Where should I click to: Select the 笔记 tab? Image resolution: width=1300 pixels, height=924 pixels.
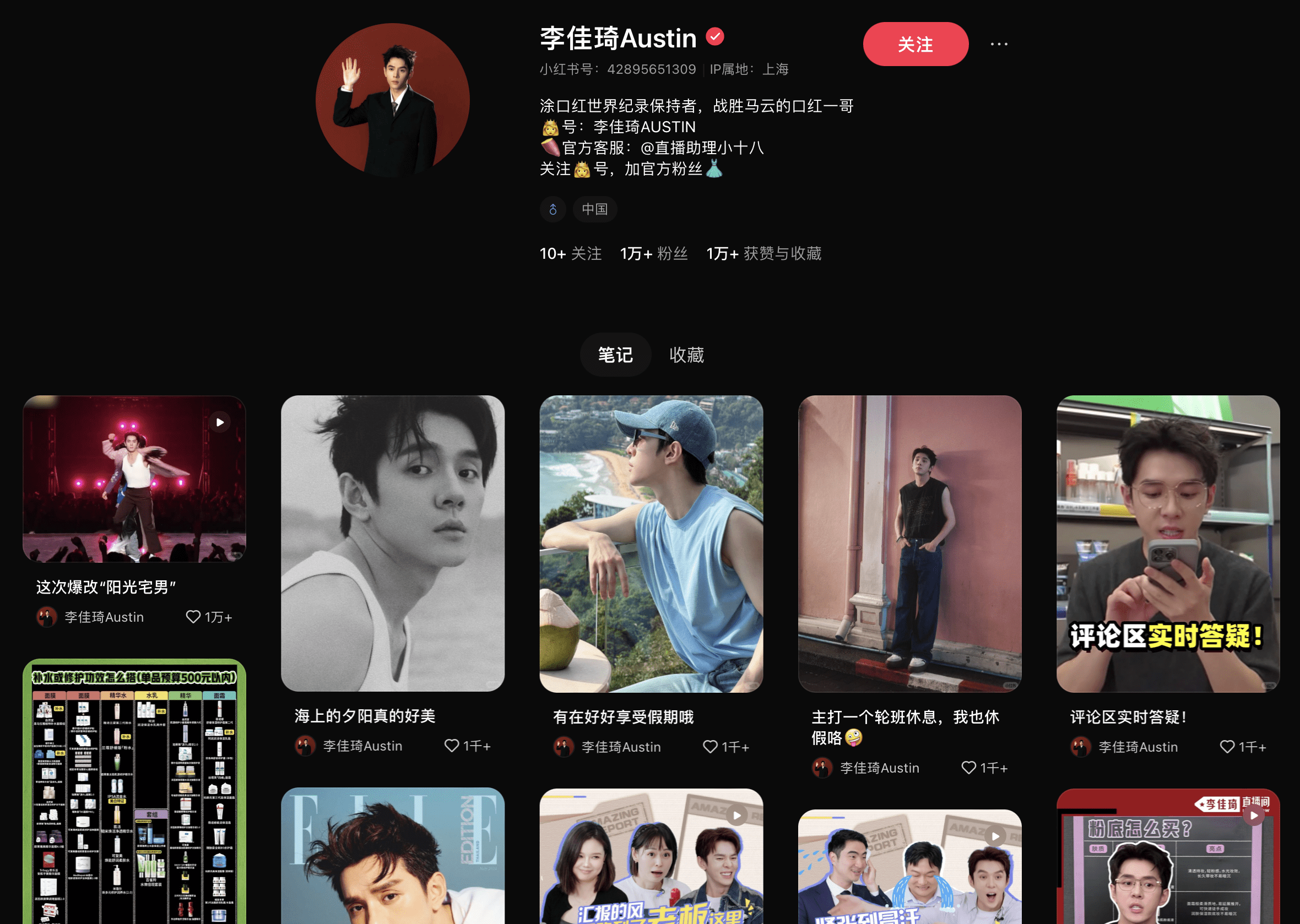pyautogui.click(x=615, y=355)
